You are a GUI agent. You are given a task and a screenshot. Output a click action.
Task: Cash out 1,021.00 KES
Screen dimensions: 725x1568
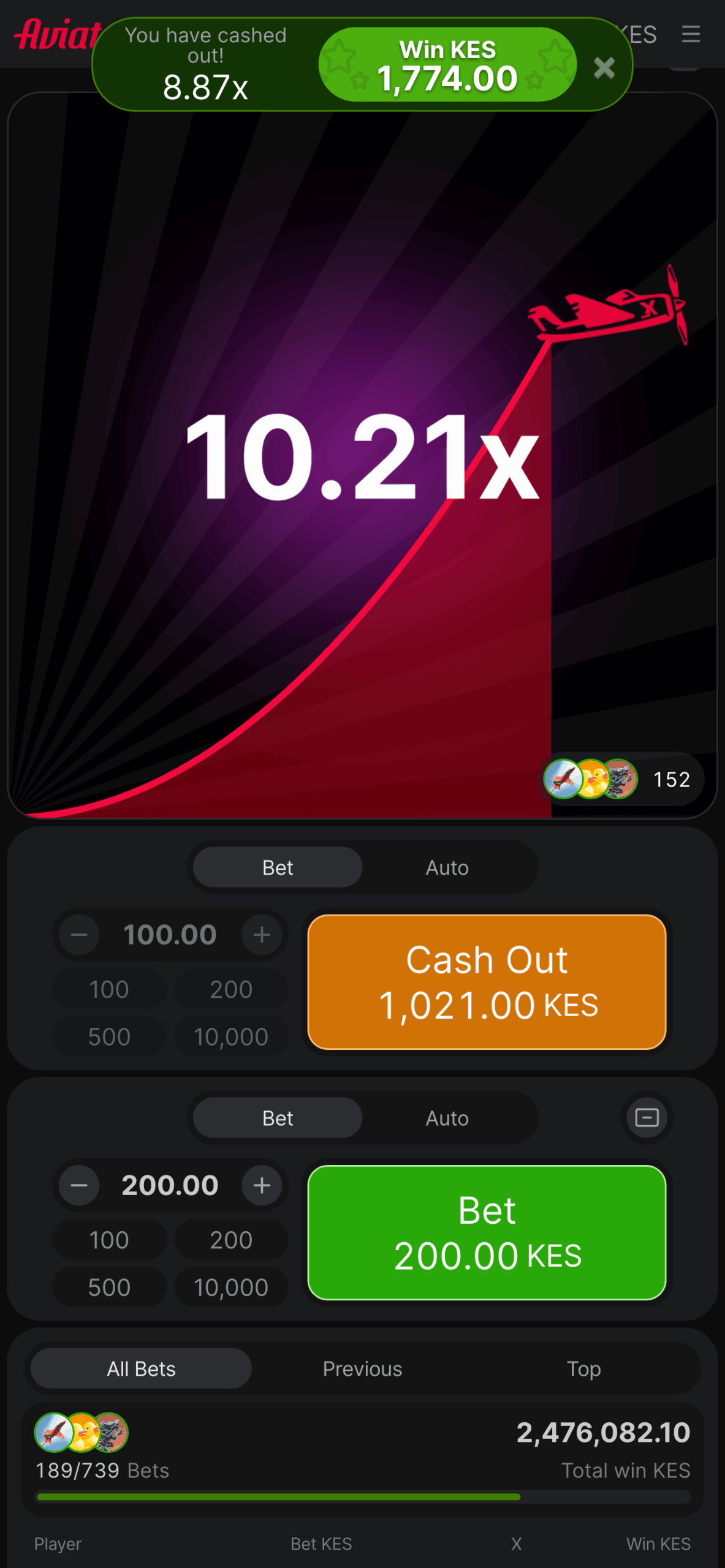point(487,982)
